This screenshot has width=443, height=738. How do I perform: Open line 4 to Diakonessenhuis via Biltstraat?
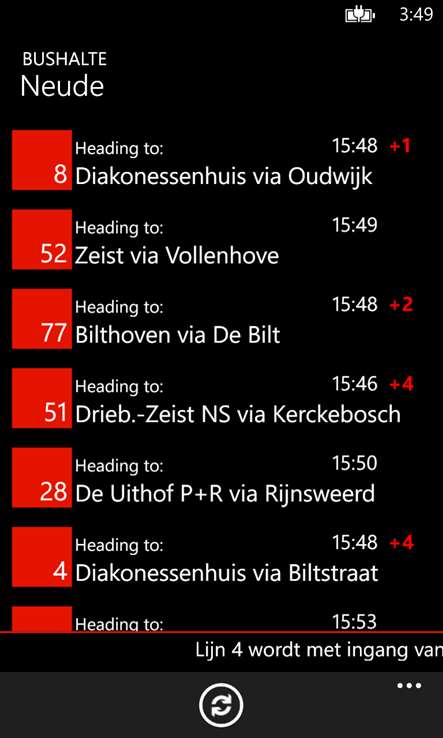pyautogui.click(x=221, y=557)
